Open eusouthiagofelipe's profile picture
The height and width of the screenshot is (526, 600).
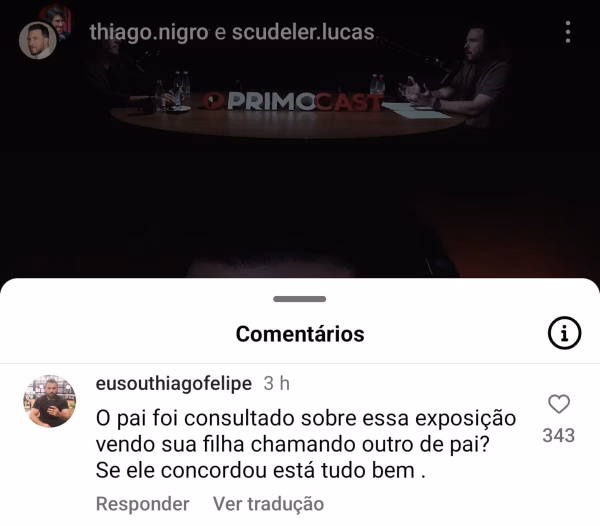49,402
